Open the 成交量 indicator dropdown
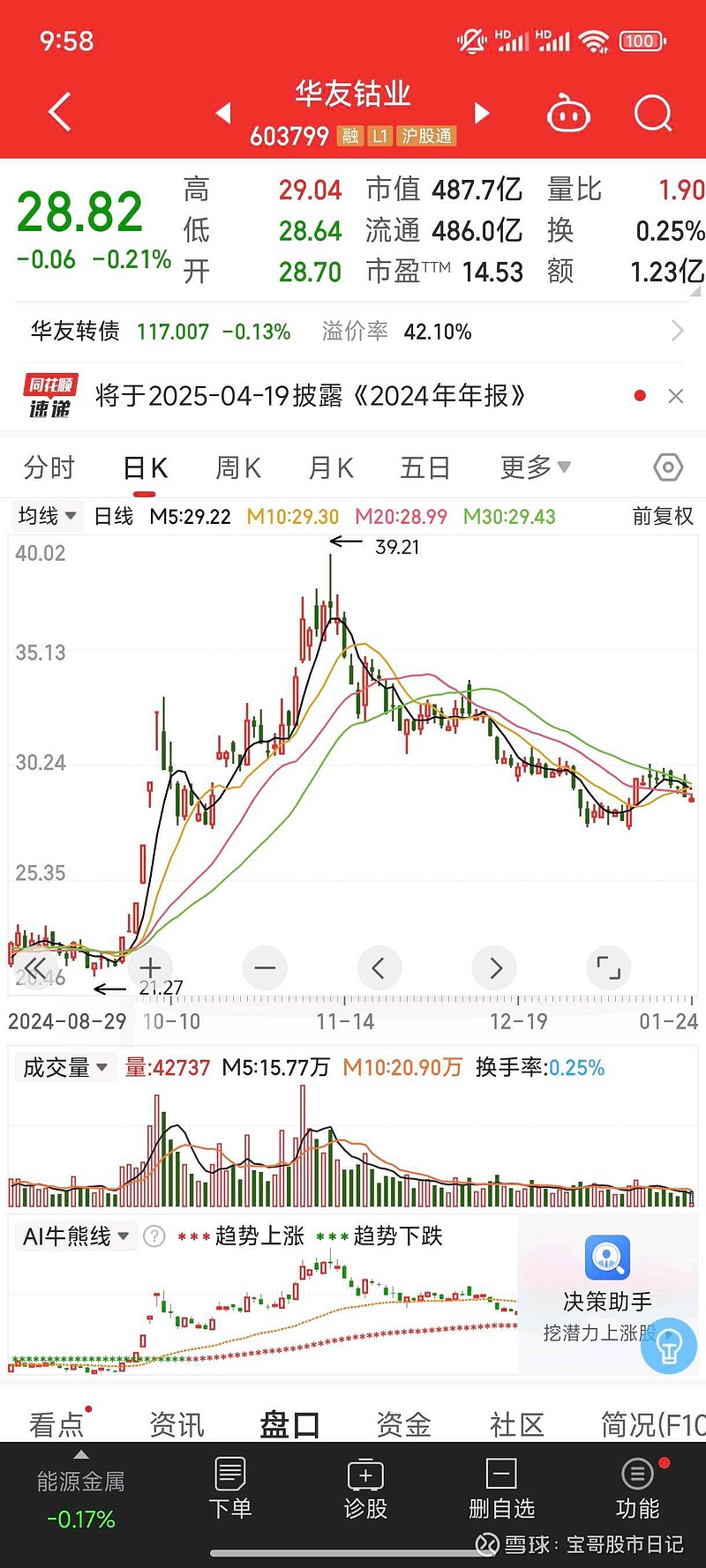Image resolution: width=706 pixels, height=1568 pixels. (64, 1068)
